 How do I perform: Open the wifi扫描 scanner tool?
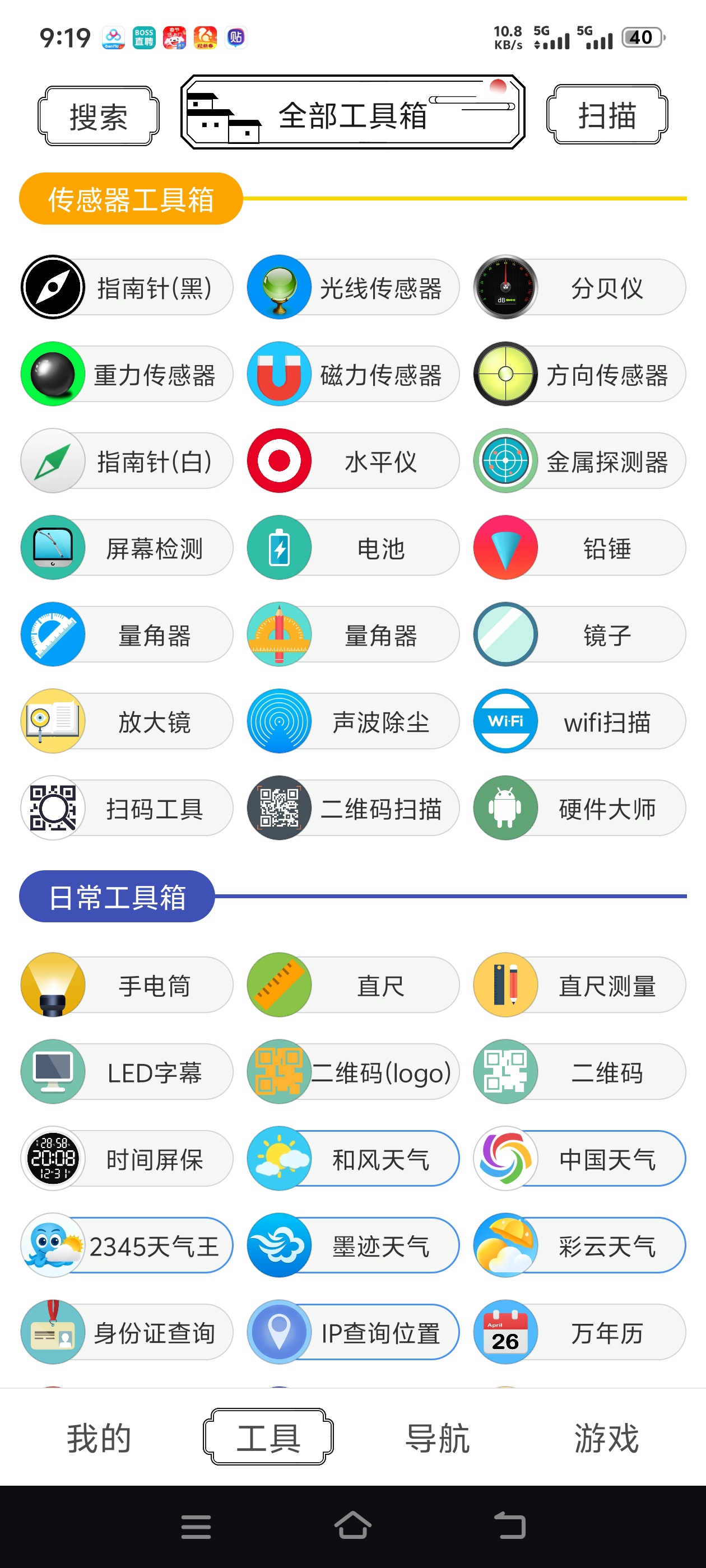[578, 721]
